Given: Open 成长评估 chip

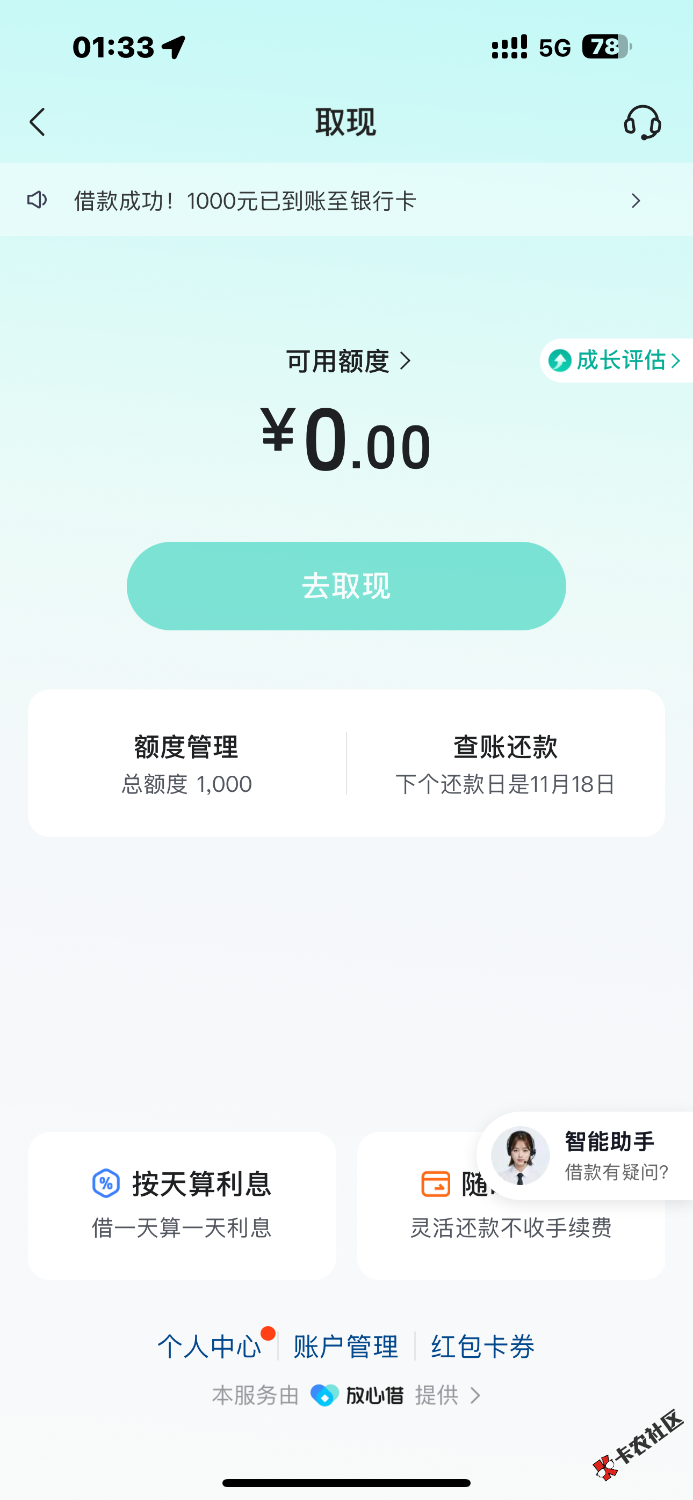Looking at the screenshot, I should [x=616, y=361].
